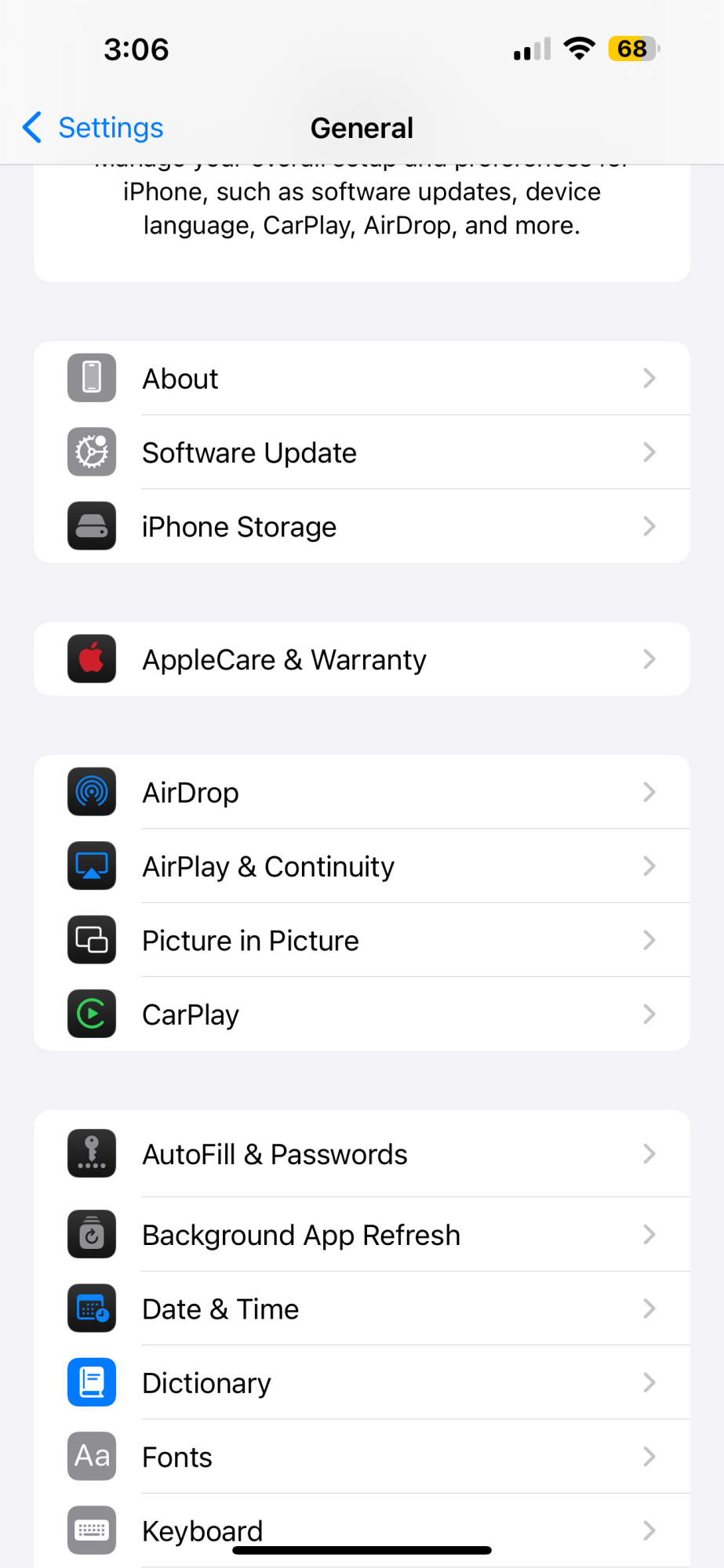
Task: Open Date & Time settings
Action: click(x=362, y=1308)
